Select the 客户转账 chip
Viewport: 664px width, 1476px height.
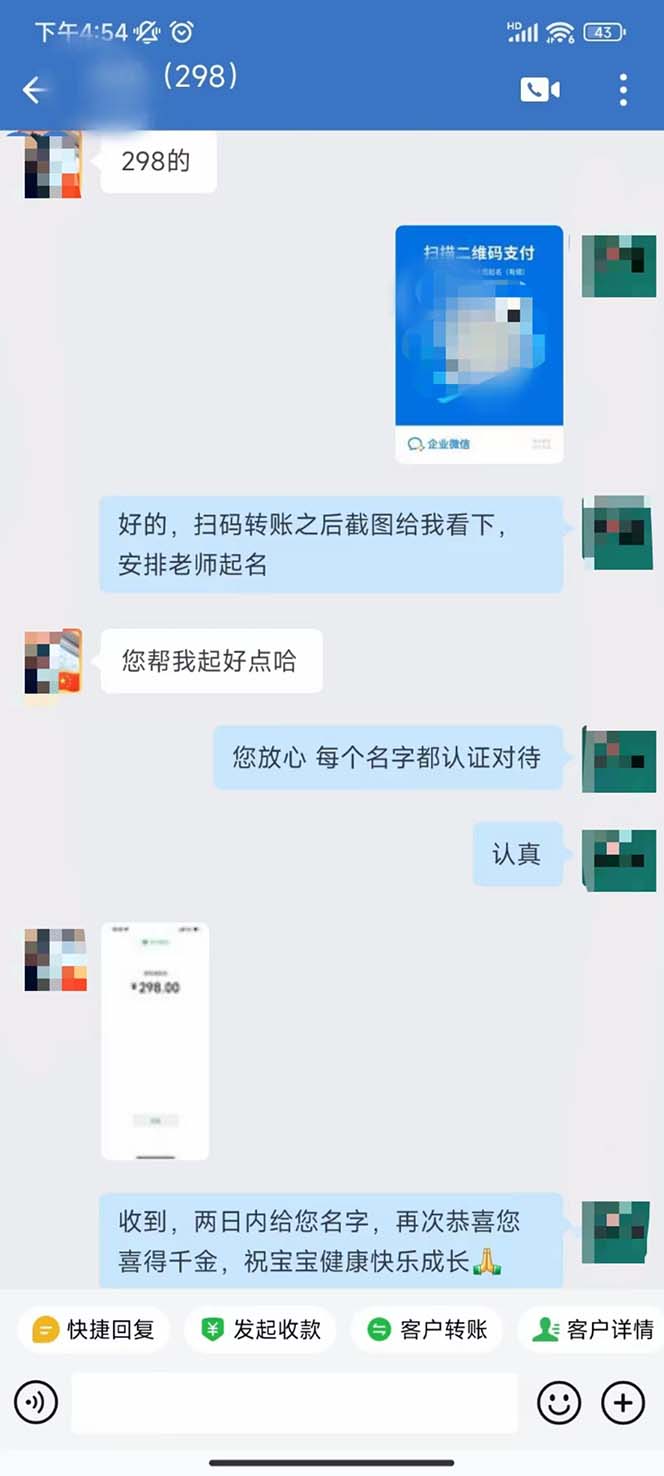(x=427, y=1329)
